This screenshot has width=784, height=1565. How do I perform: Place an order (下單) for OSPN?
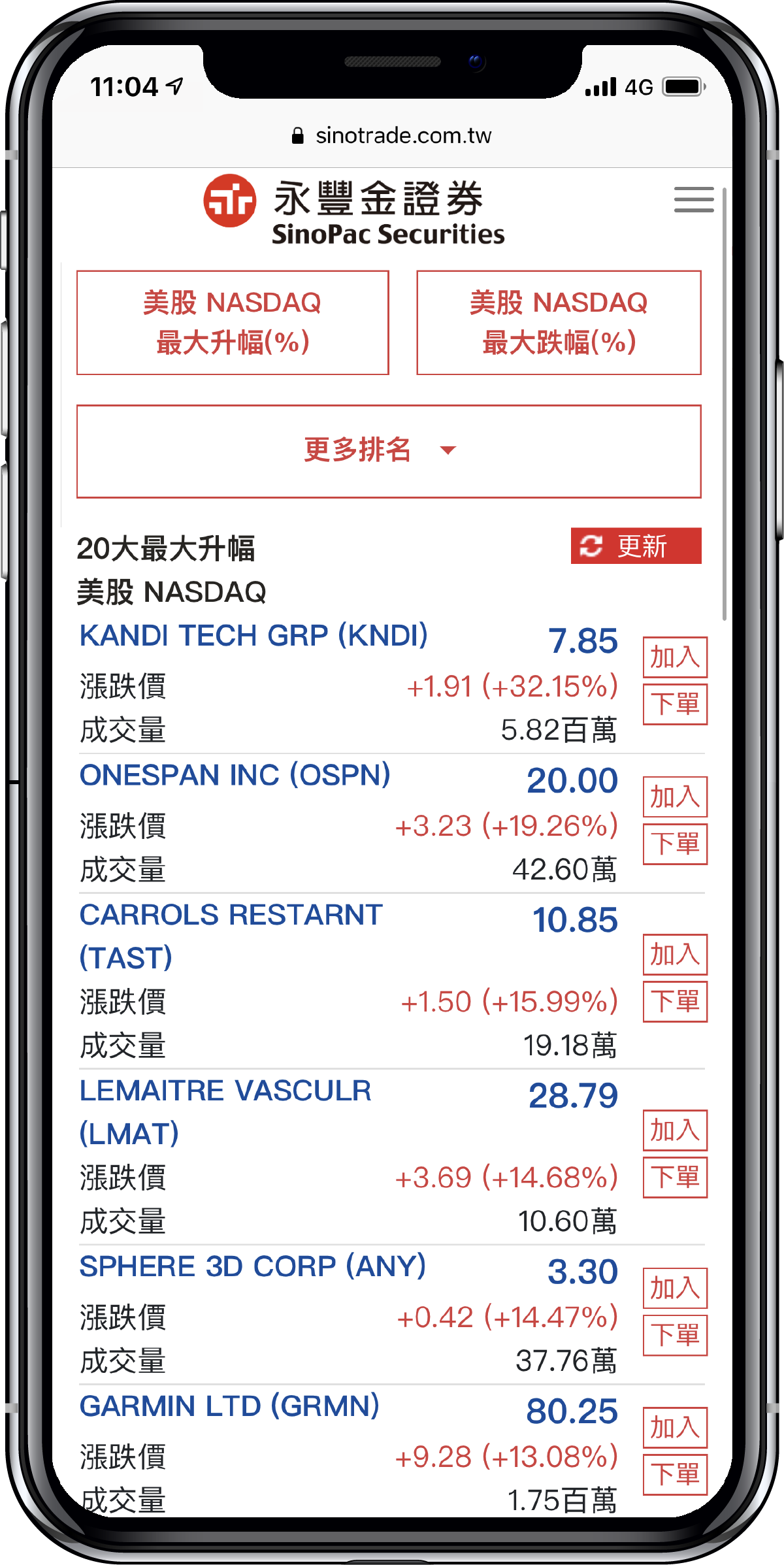pyautogui.click(x=675, y=844)
